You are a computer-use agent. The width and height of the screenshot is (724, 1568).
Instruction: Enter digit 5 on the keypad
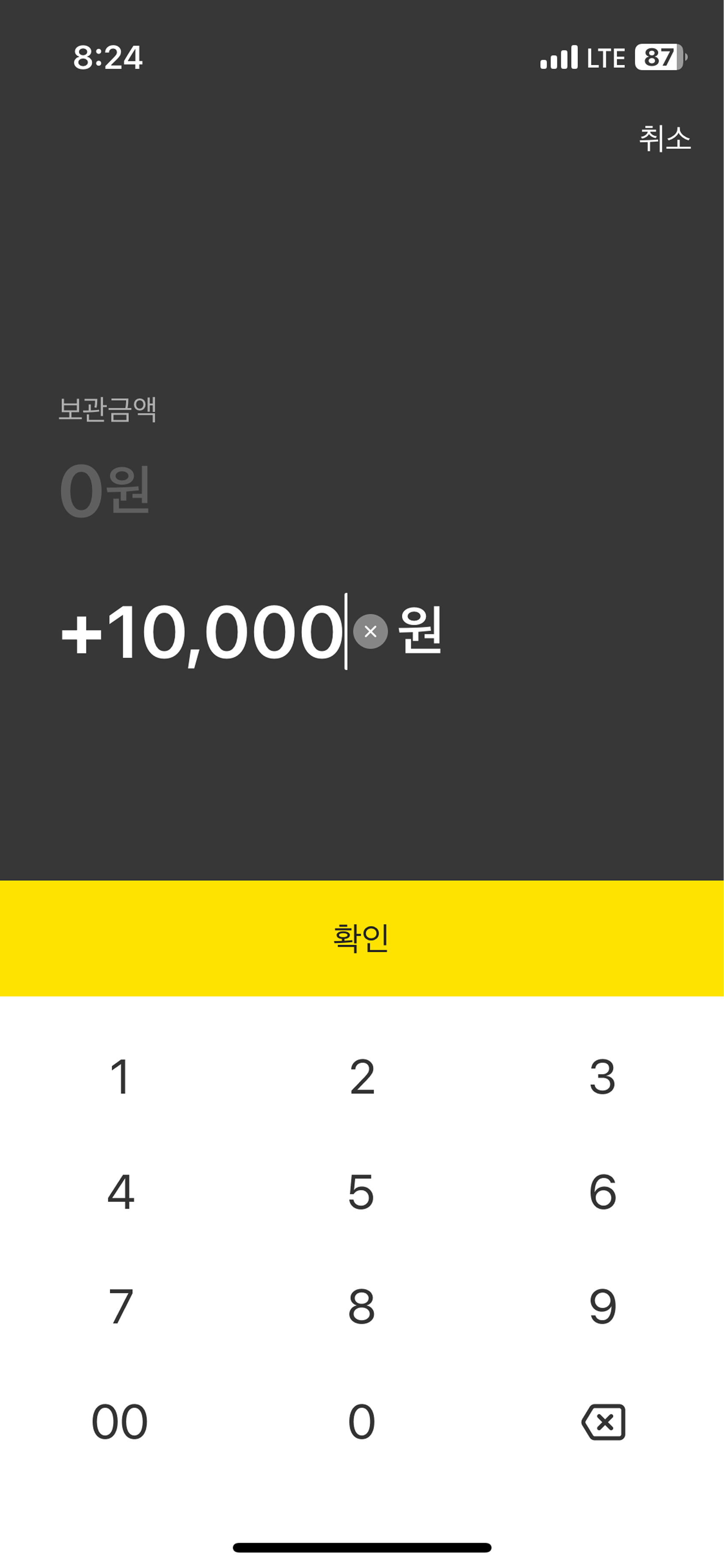coord(362,1192)
